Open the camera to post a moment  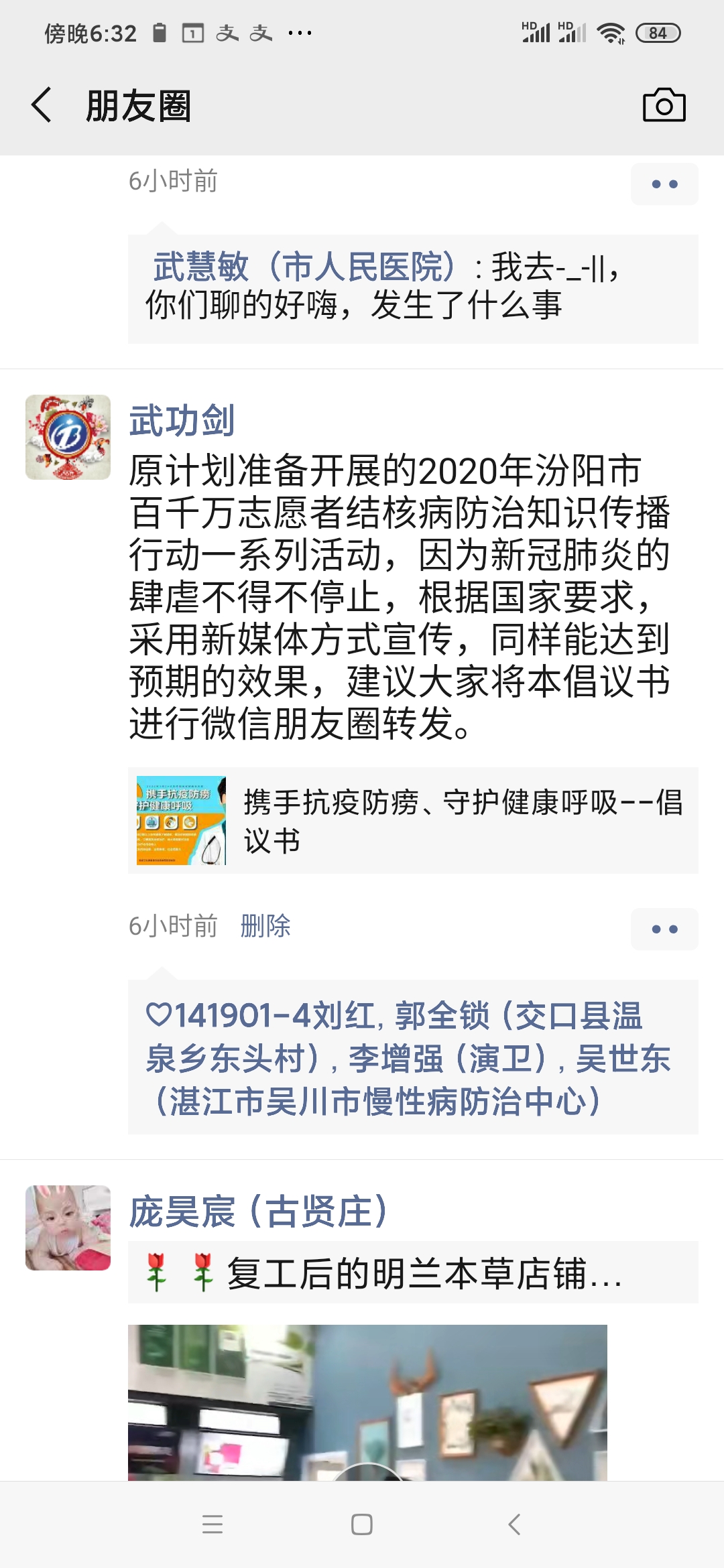664,105
